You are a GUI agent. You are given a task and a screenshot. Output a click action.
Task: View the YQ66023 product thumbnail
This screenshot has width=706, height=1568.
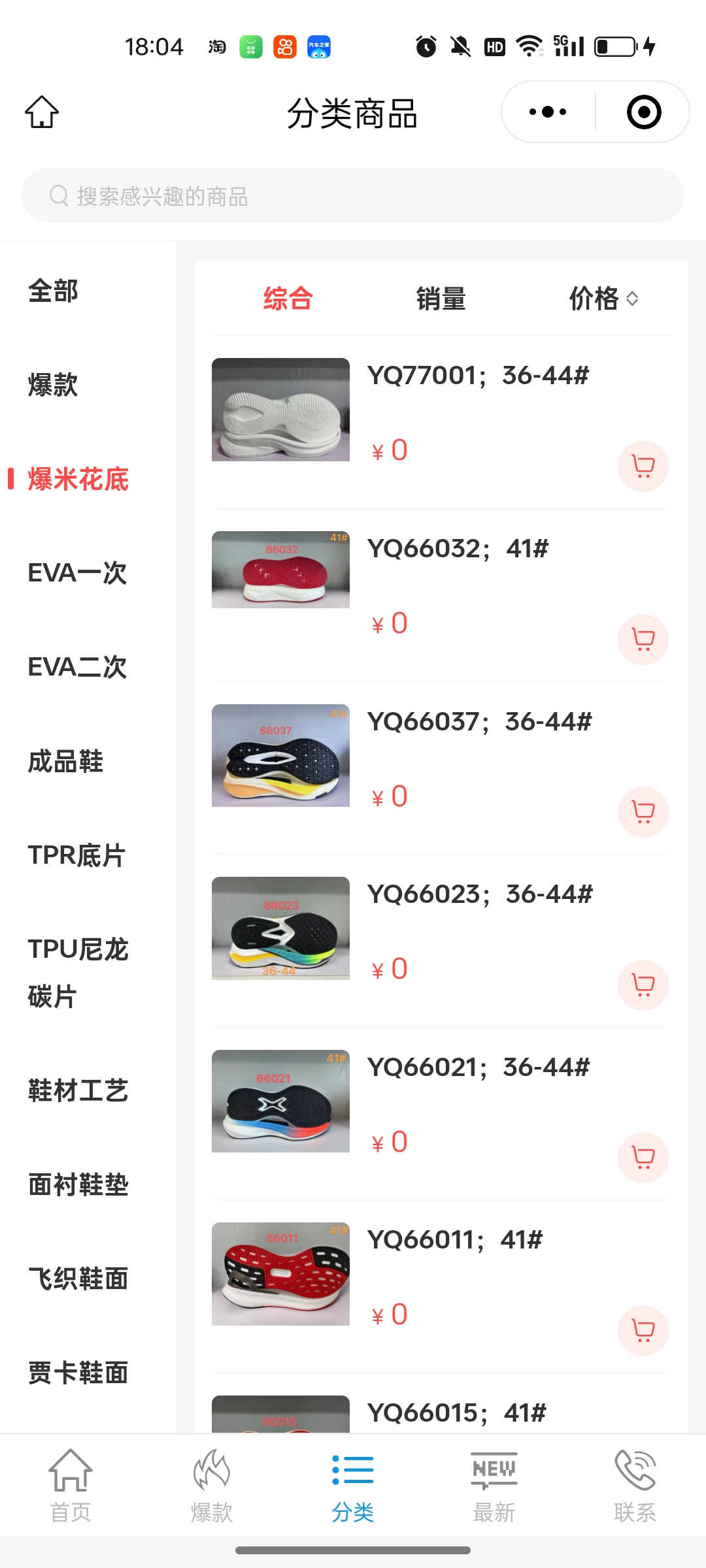[x=280, y=928]
